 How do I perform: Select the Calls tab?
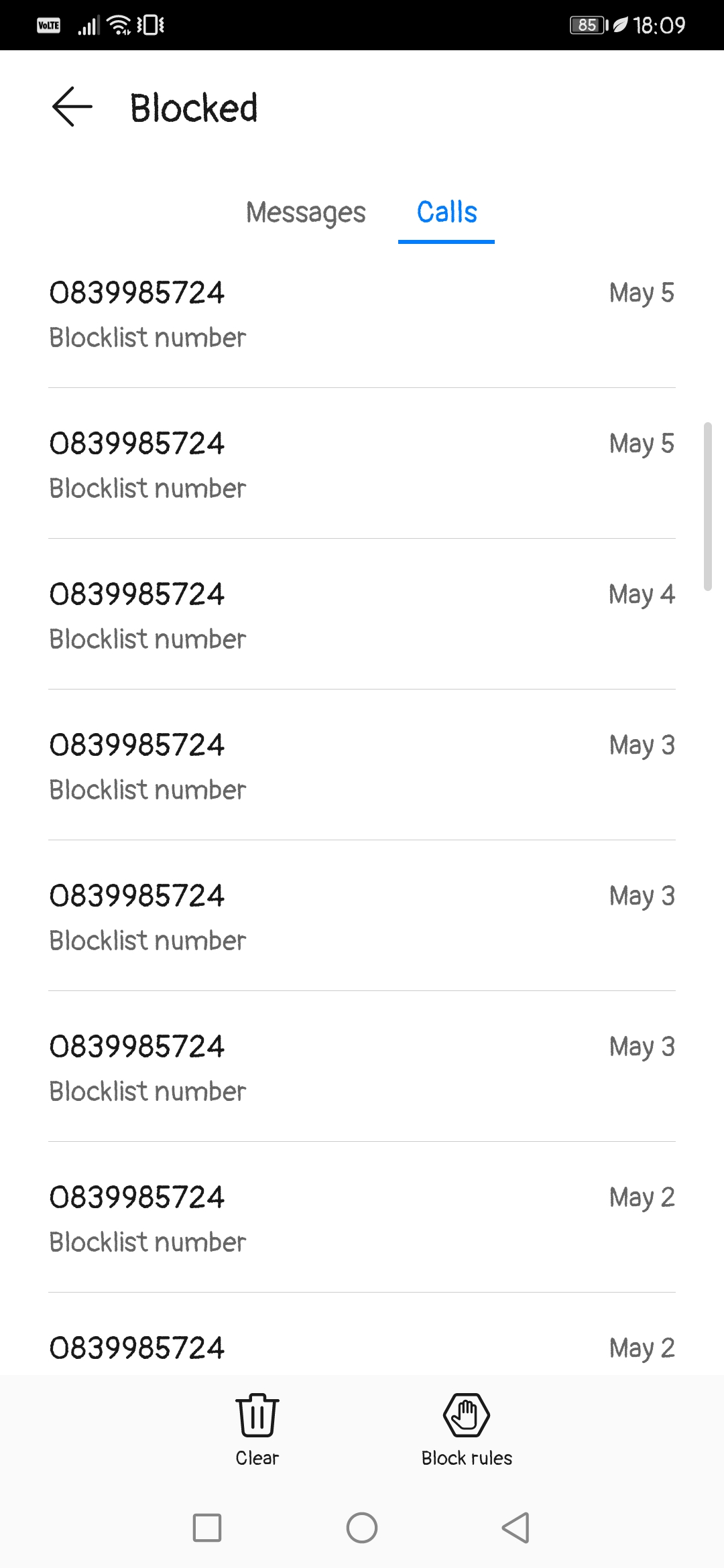click(x=446, y=213)
